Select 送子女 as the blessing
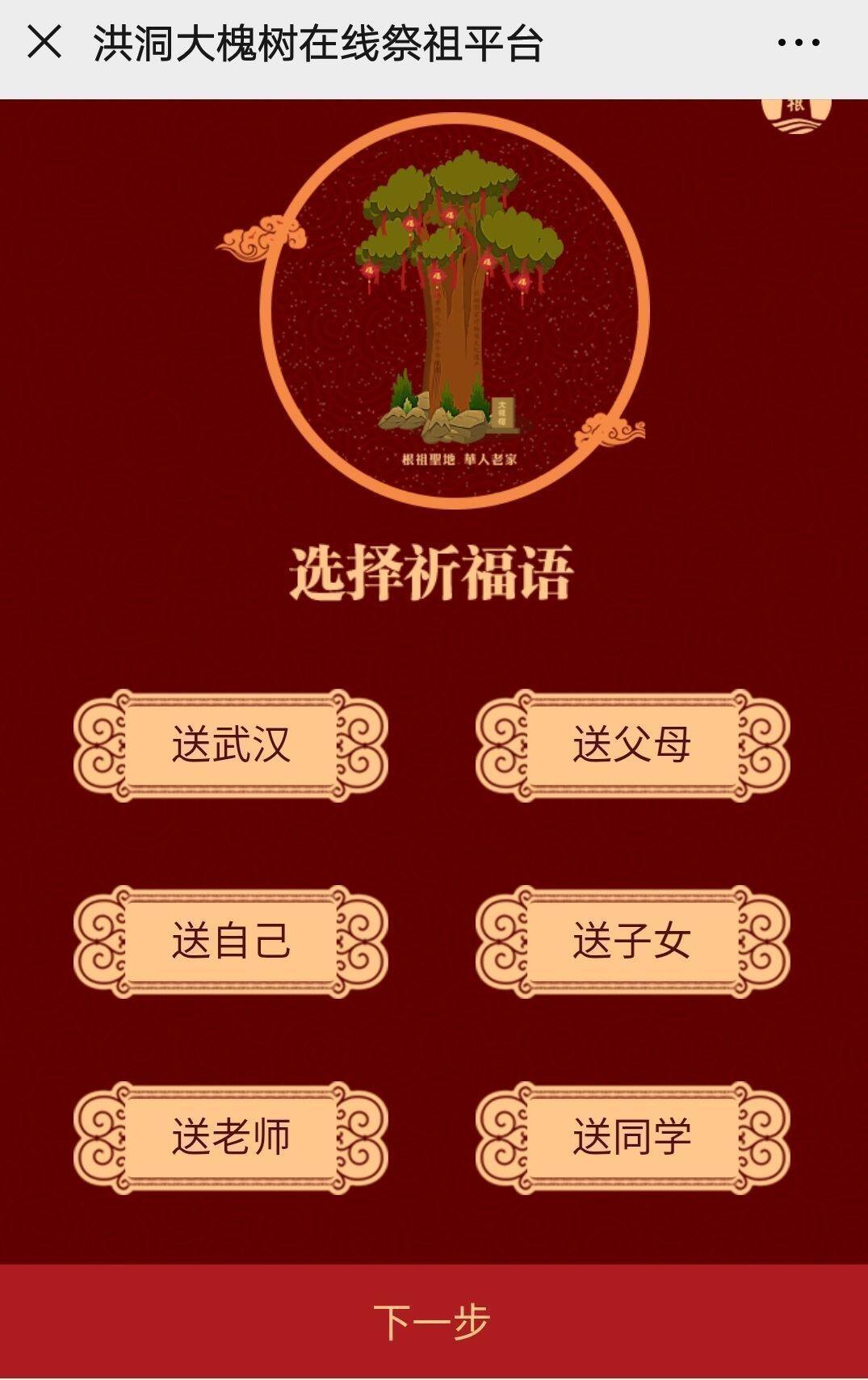The width and height of the screenshot is (868, 1380). [x=632, y=941]
